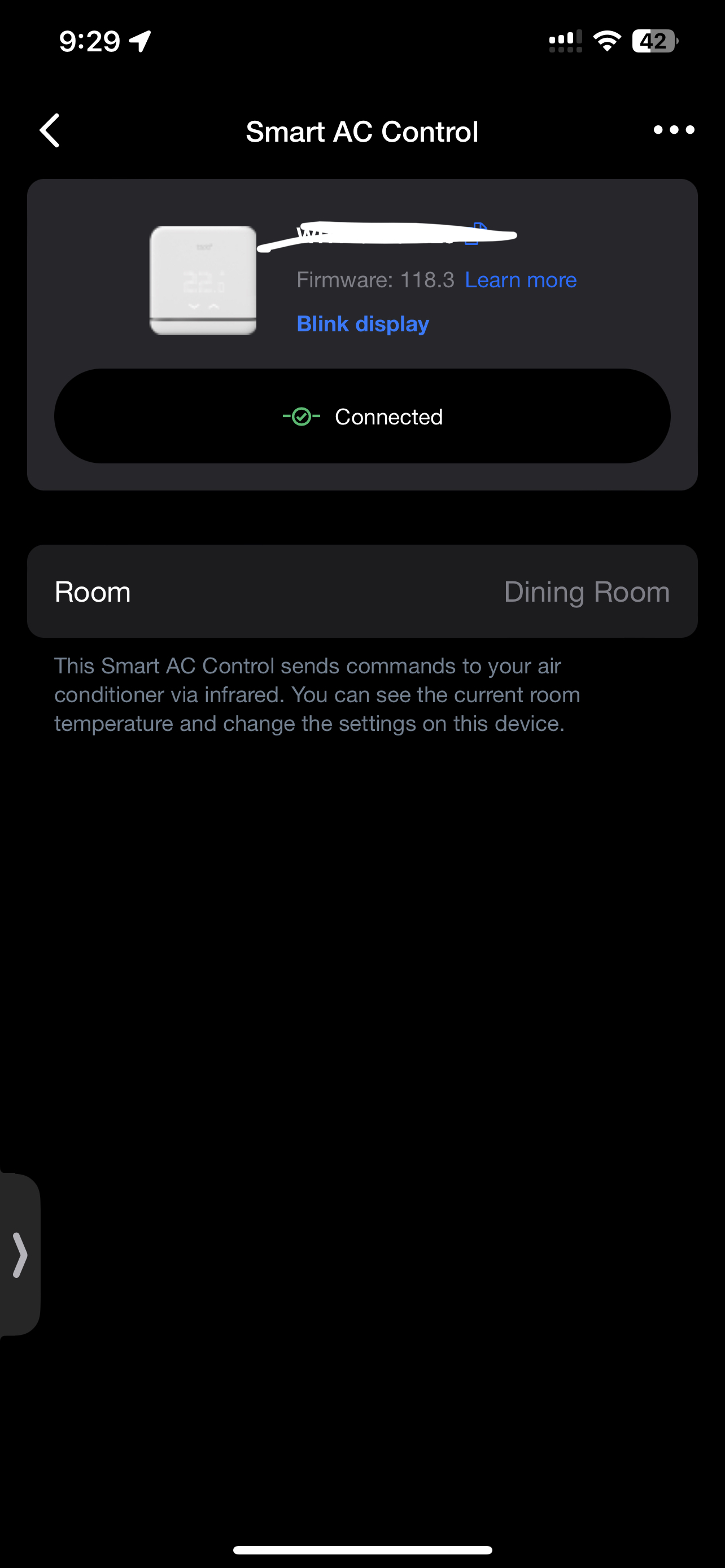Open Learn more about firmware 118.3

[521, 279]
